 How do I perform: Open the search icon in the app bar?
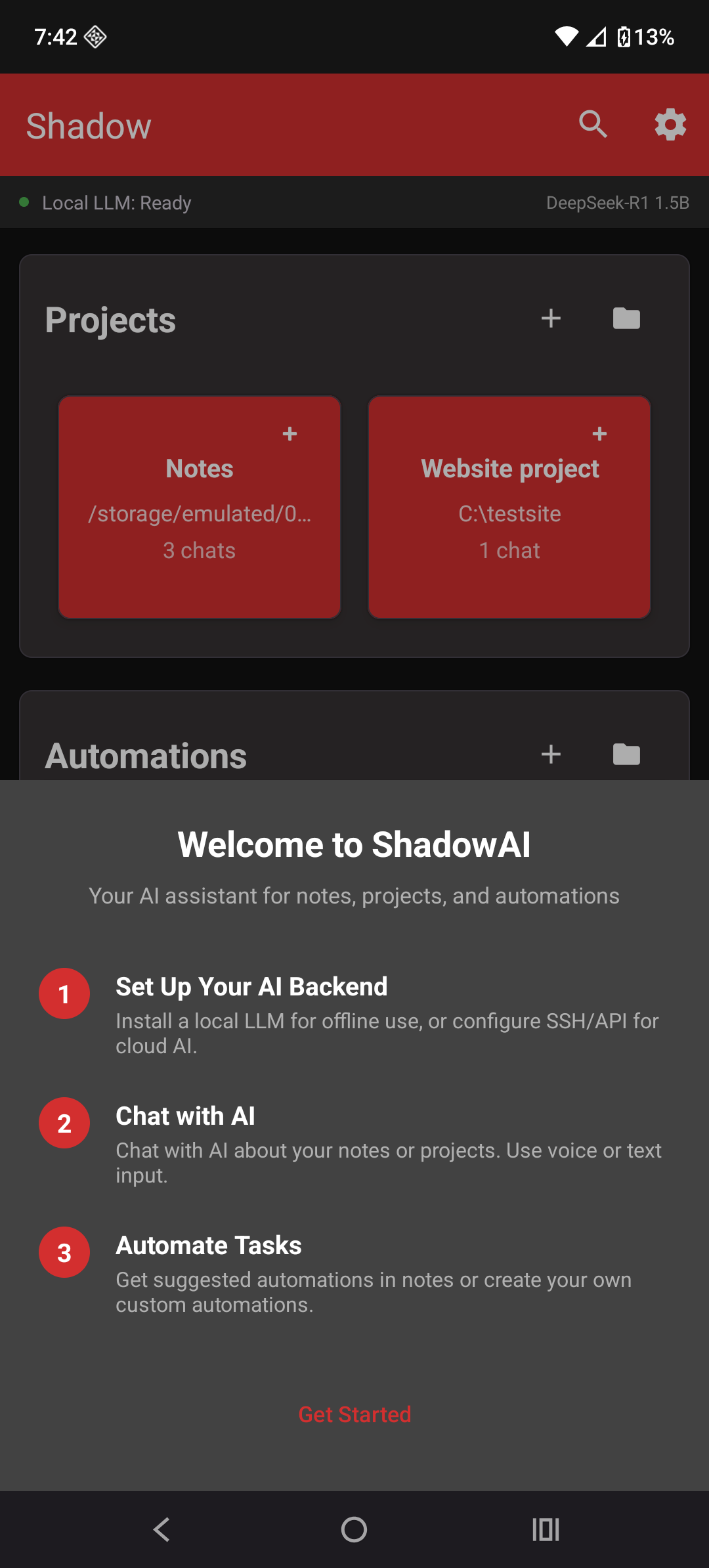tap(593, 124)
